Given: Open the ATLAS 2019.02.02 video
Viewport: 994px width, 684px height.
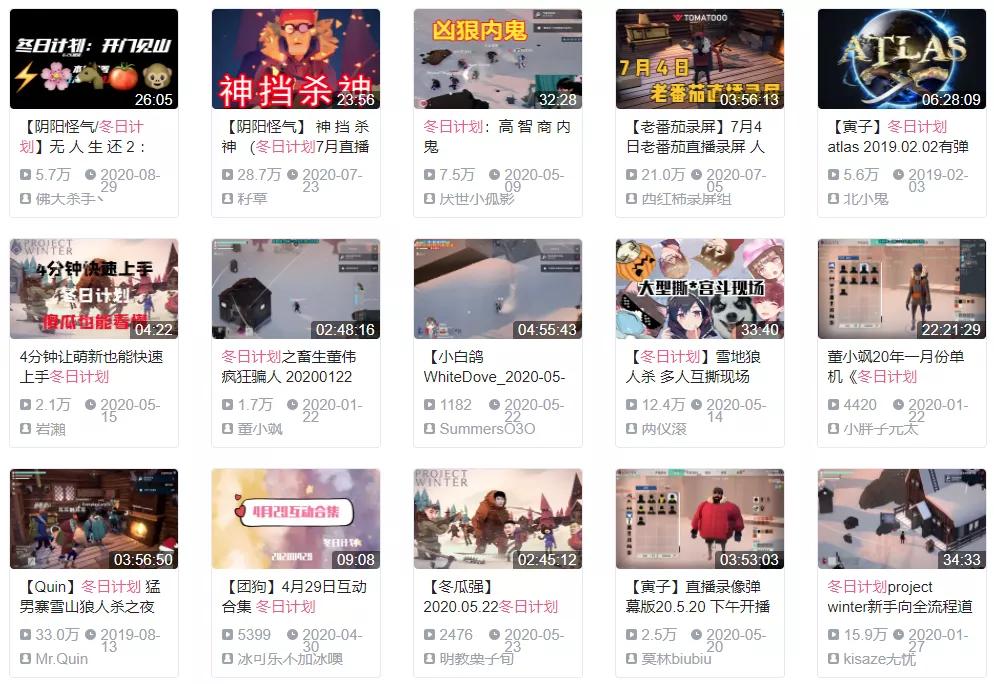Looking at the screenshot, I should [902, 59].
